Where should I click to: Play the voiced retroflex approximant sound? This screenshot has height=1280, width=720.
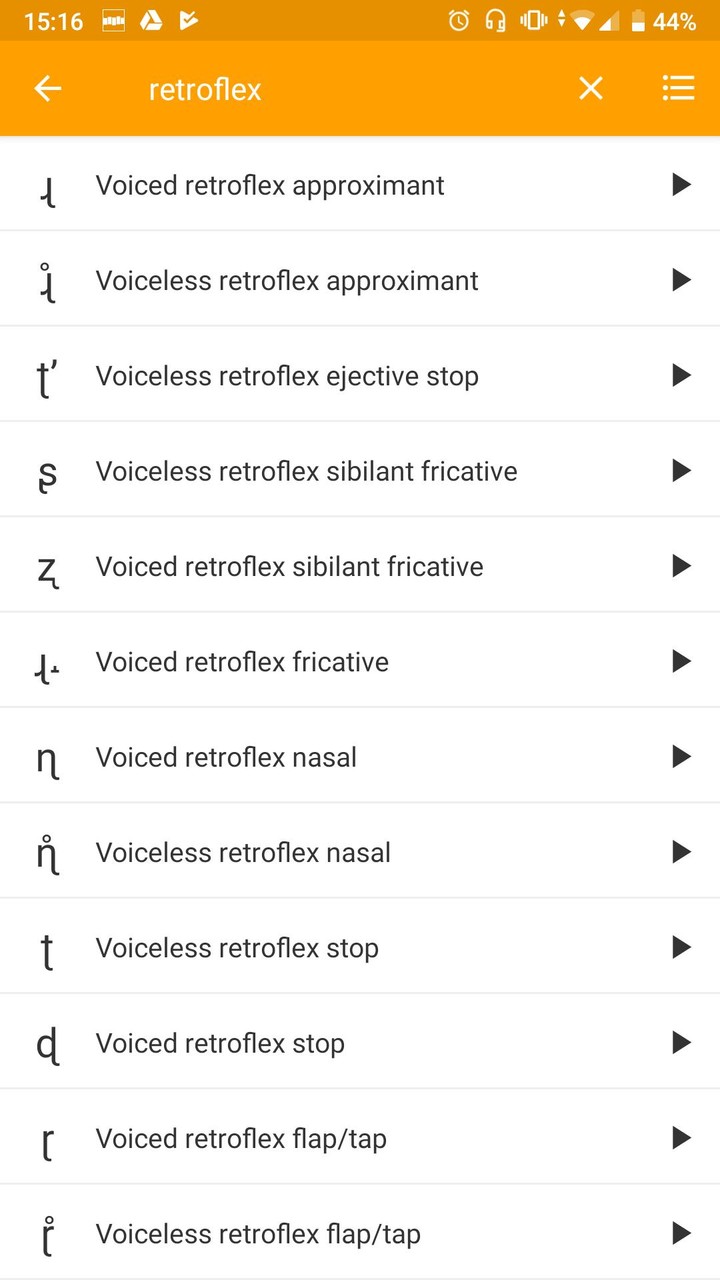[x=681, y=184]
